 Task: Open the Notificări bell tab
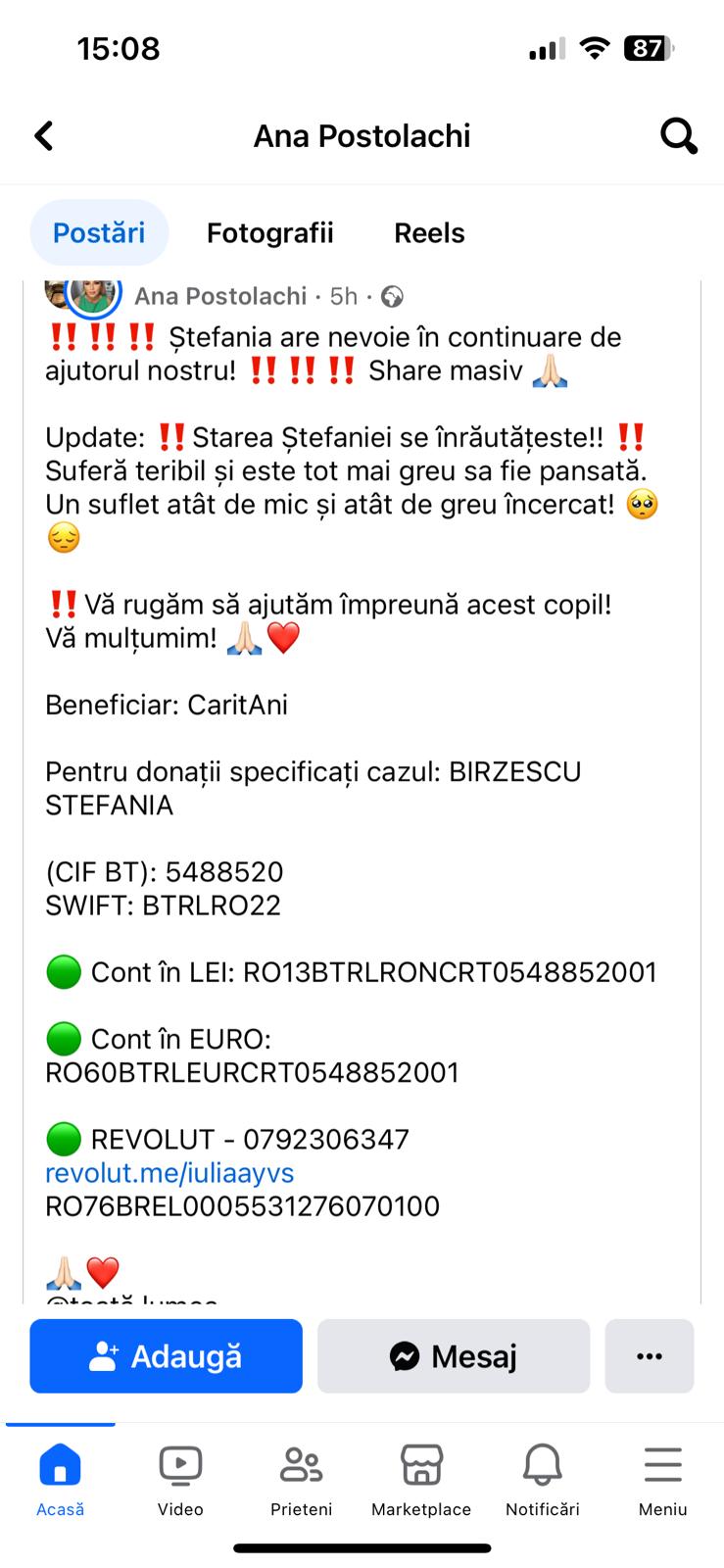542,1480
